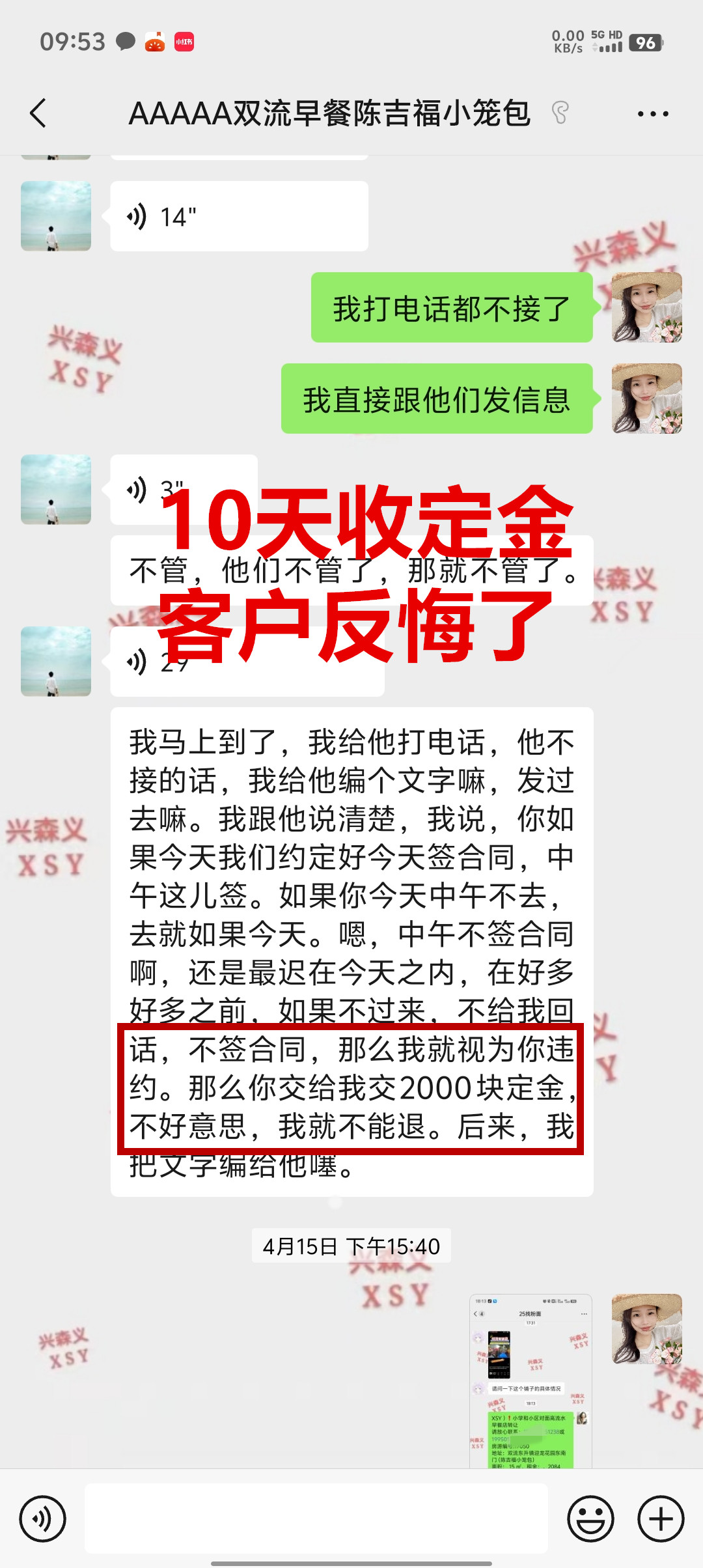
Task: Play the 14-second voice message
Action: (238, 216)
